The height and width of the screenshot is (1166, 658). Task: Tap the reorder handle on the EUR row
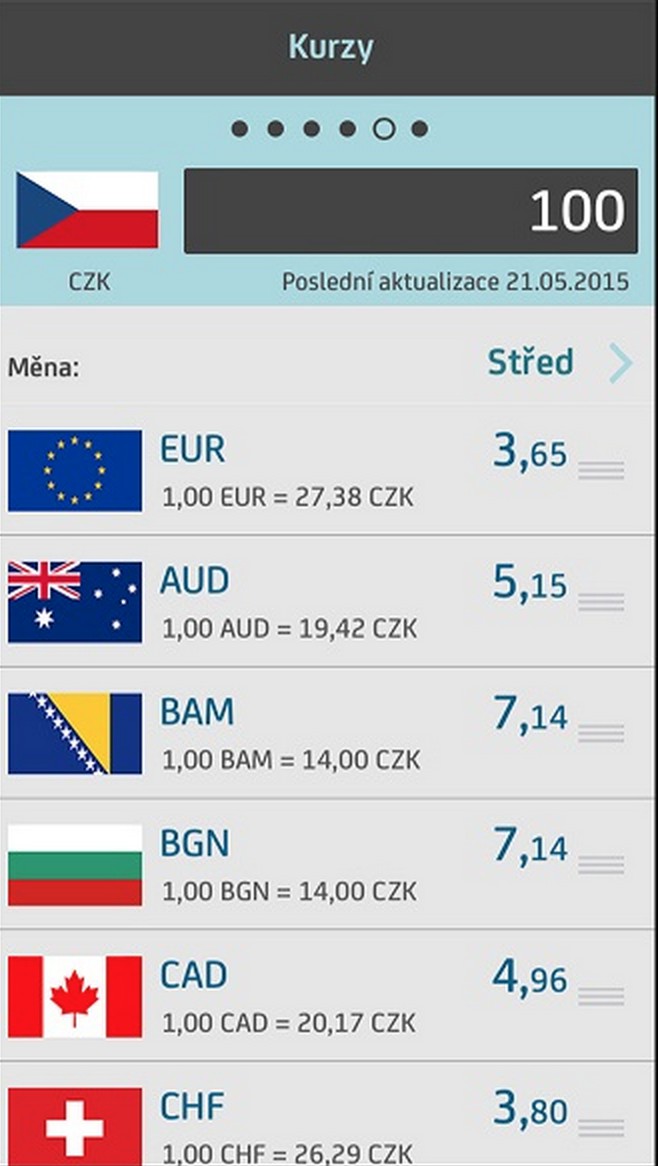601,470
